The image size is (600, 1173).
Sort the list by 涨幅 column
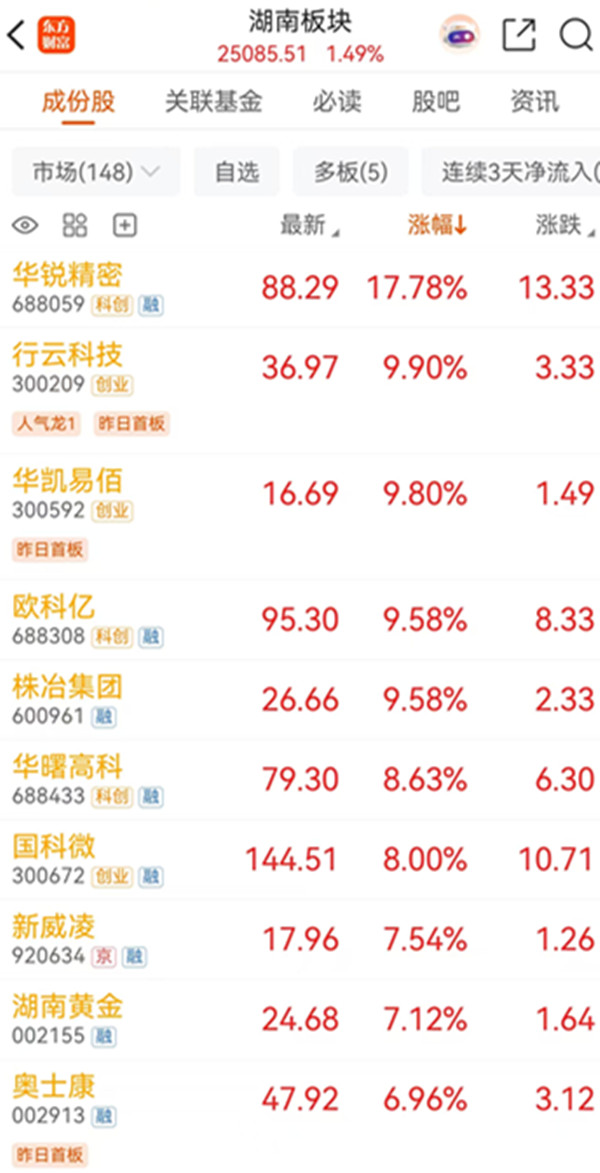[x=438, y=224]
